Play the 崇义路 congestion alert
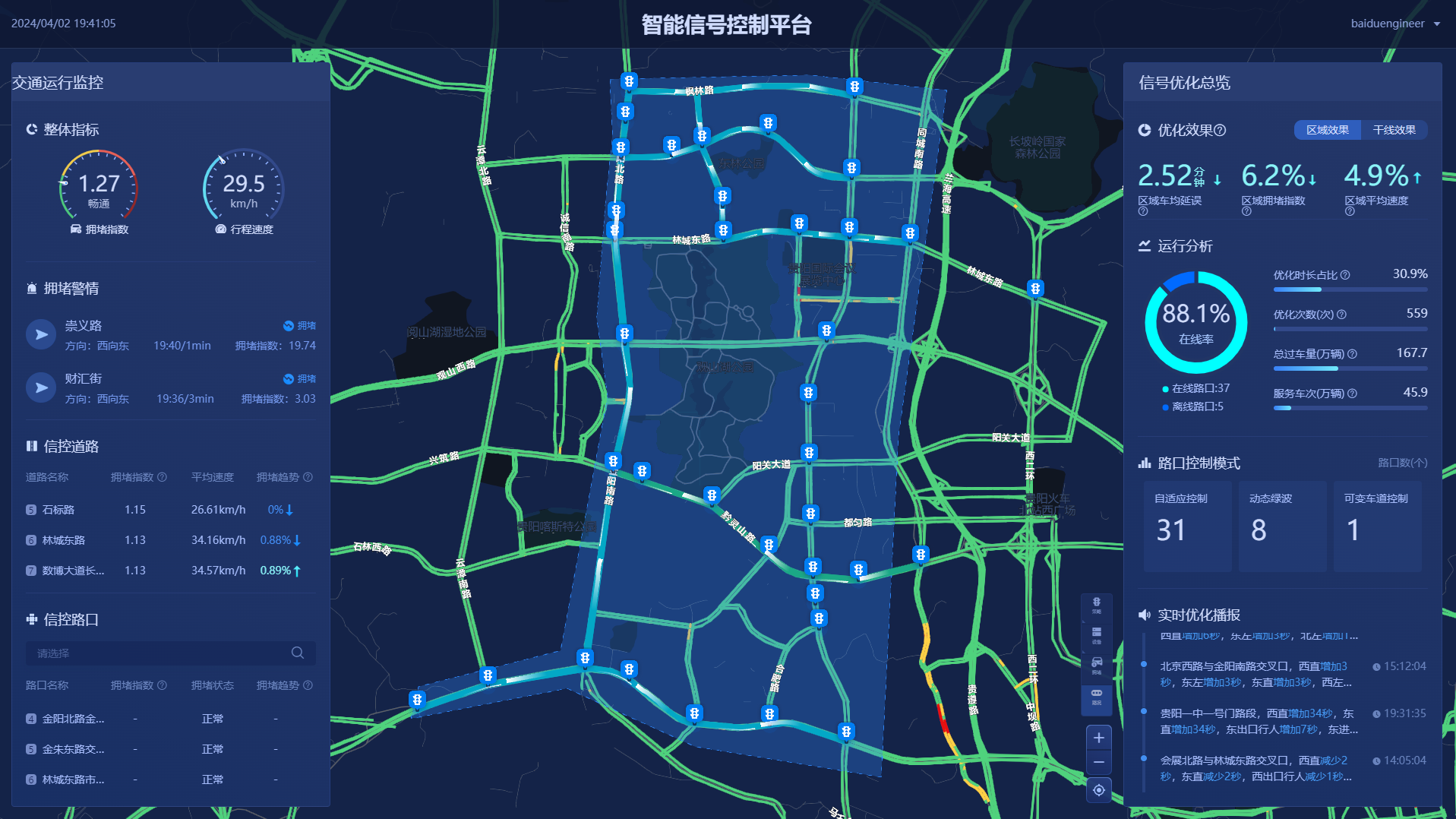 click(x=41, y=334)
